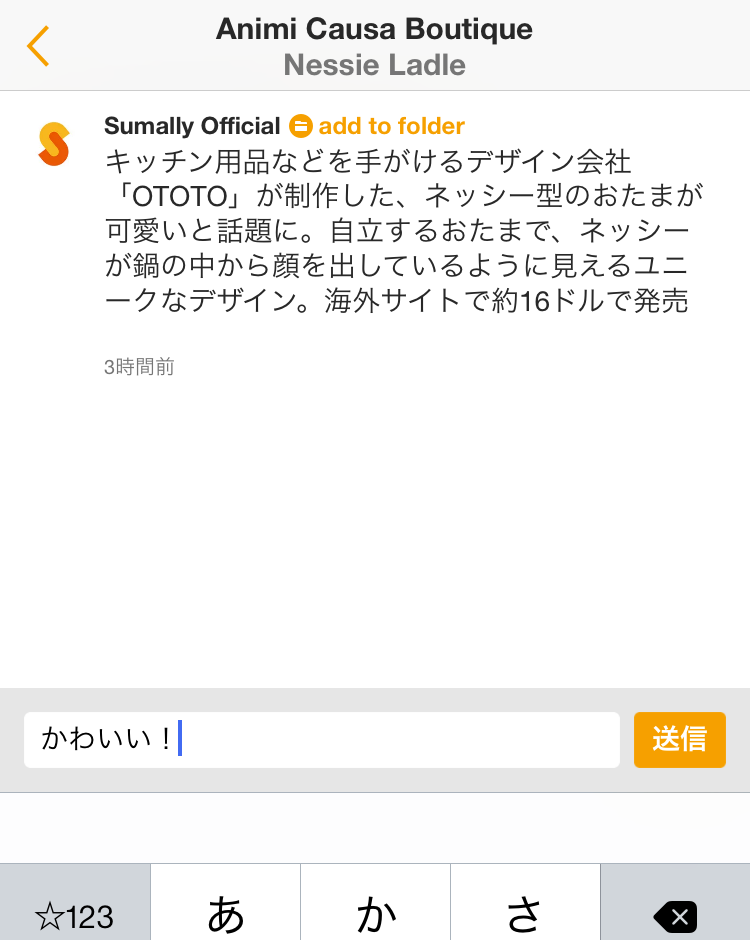This screenshot has width=750, height=940.
Task: Tap the あ key on keyboard
Action: [226, 912]
